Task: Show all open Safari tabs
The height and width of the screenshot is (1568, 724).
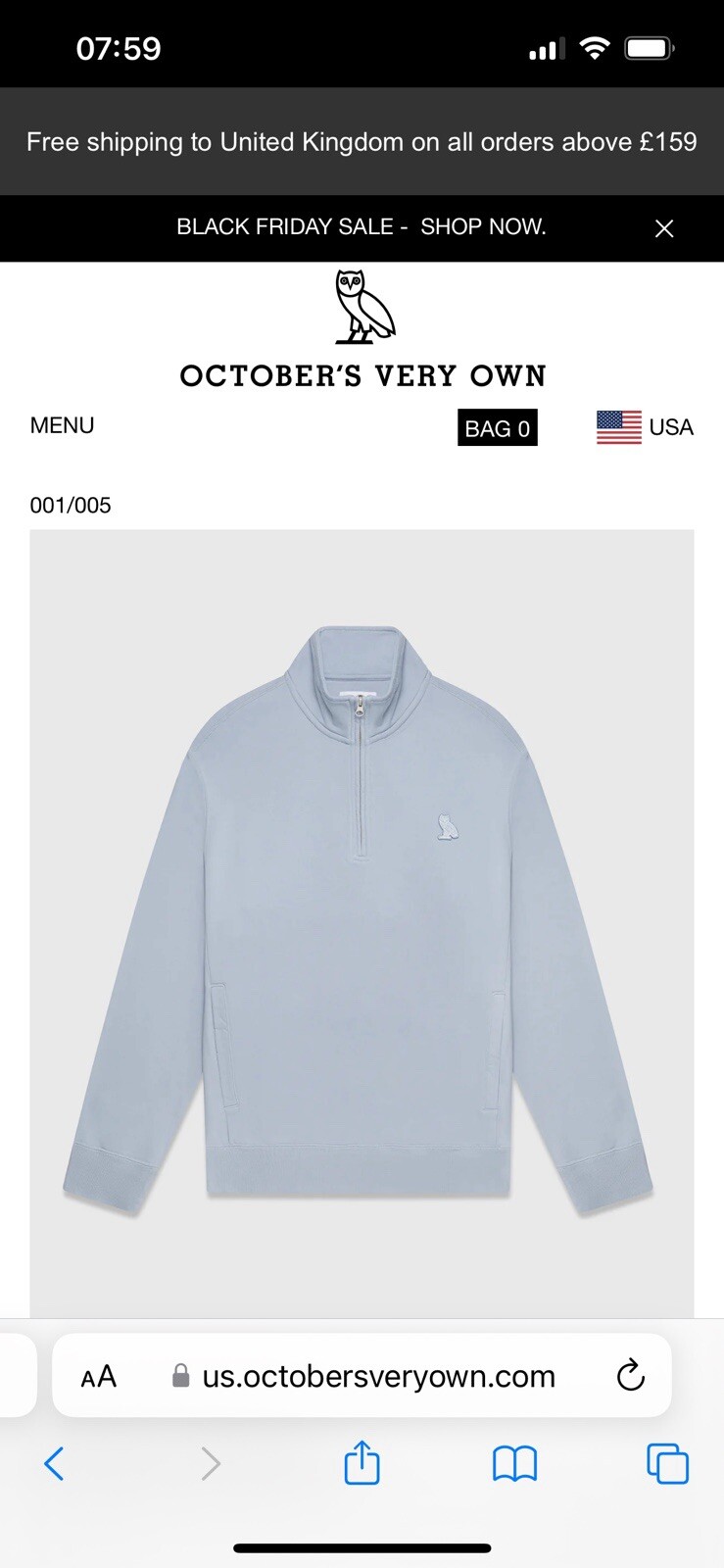Action: [x=667, y=1464]
